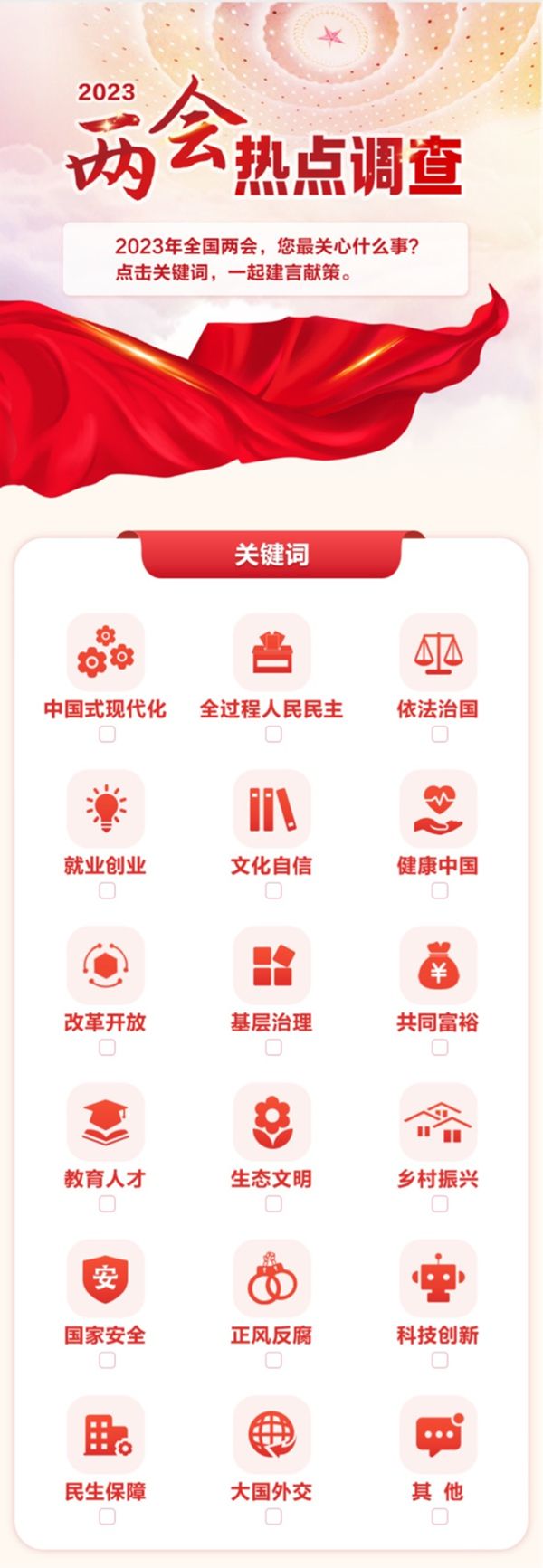Tick the 乡村振兴 checkbox

click(x=440, y=1204)
